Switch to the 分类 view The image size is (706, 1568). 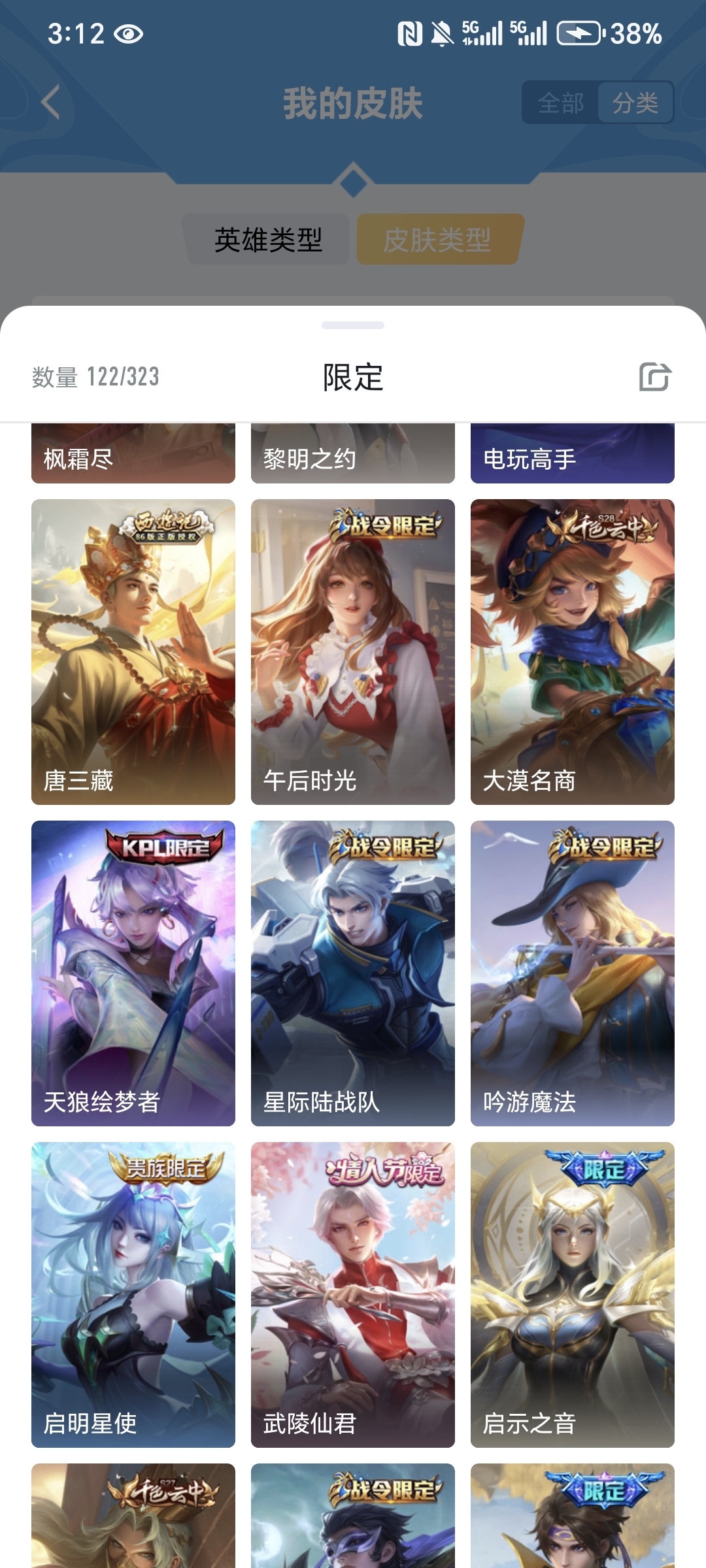635,103
